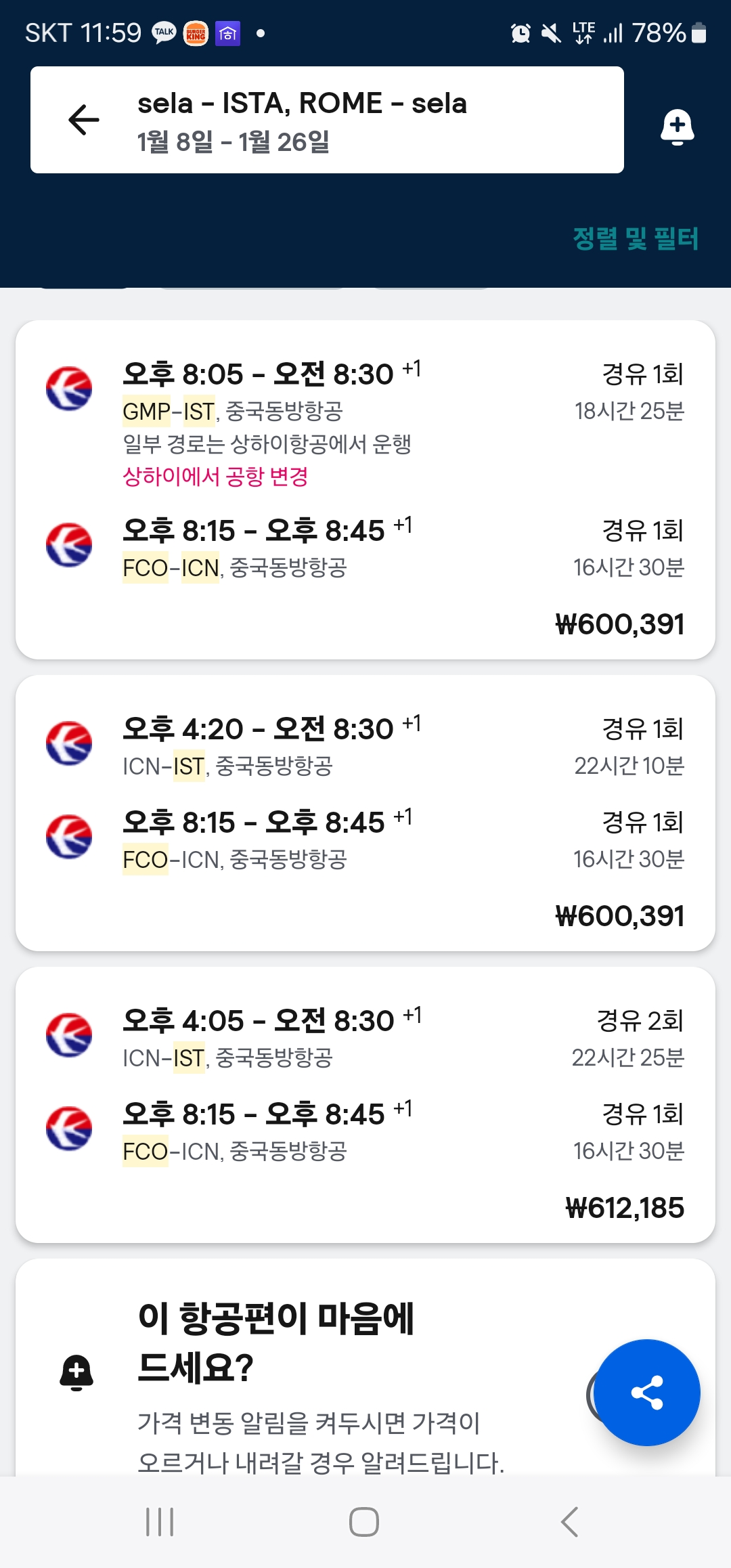Go to the home screen via navigation bar
The height and width of the screenshot is (1568, 731).
pos(364,1522)
